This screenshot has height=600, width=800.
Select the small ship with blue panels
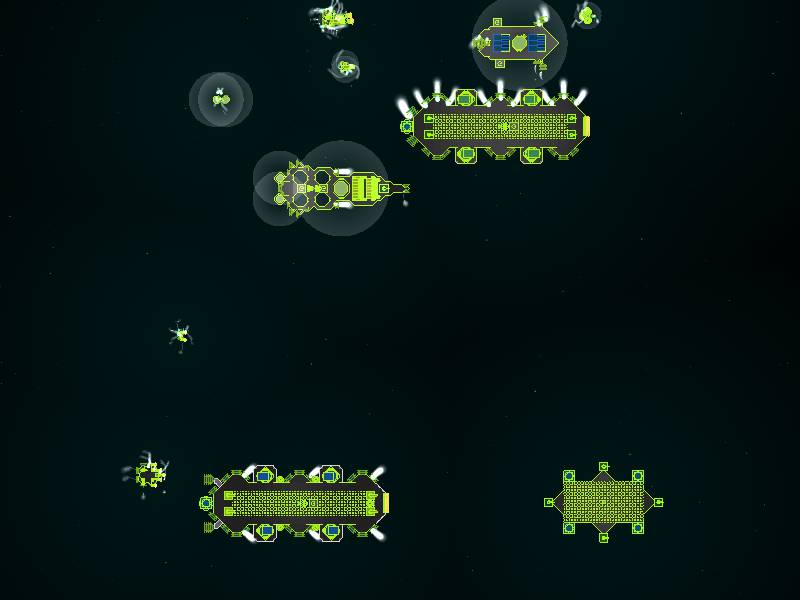point(518,43)
